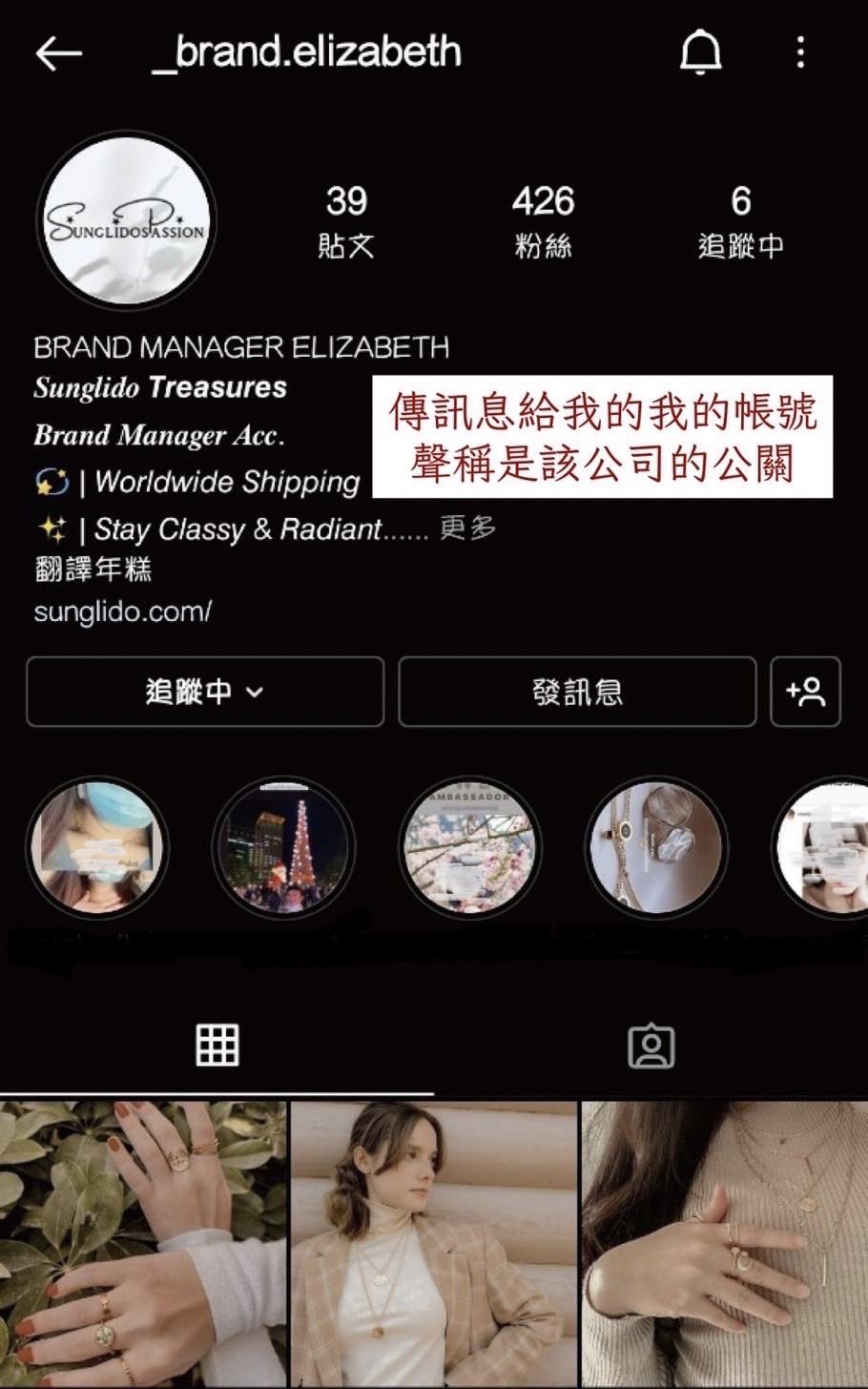The width and height of the screenshot is (868, 1389).
Task: Open the post of woman in blazer
Action: point(434,1245)
